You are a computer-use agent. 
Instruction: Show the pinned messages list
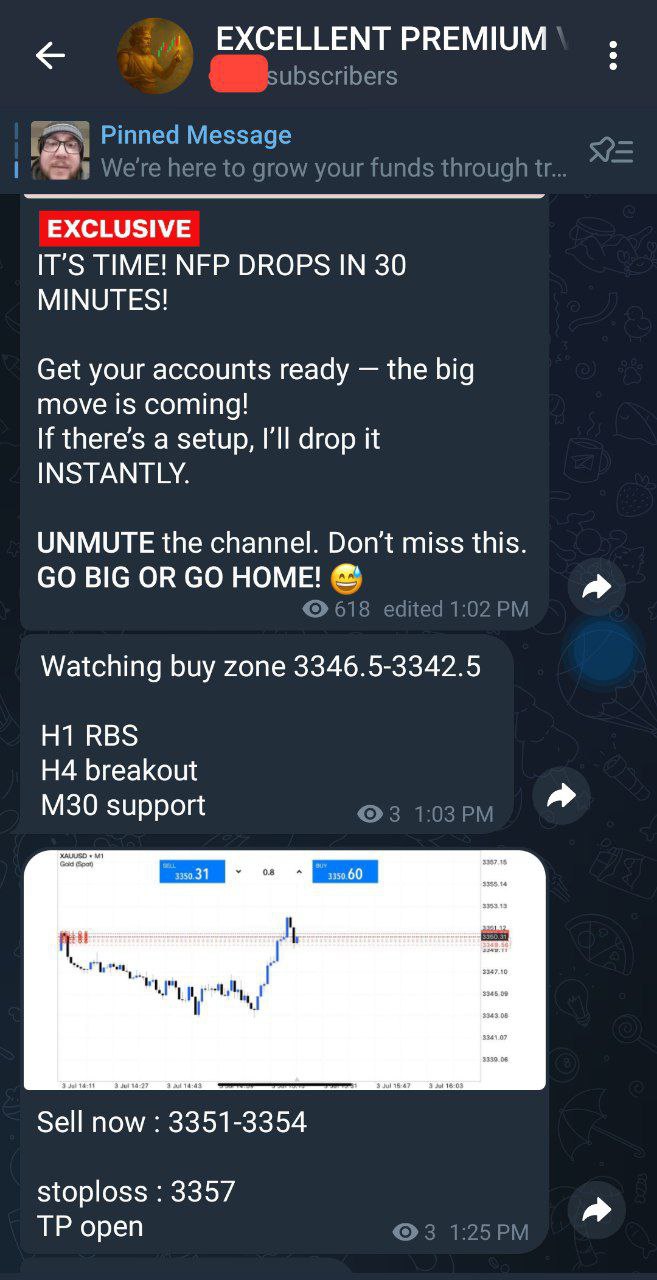(610, 151)
